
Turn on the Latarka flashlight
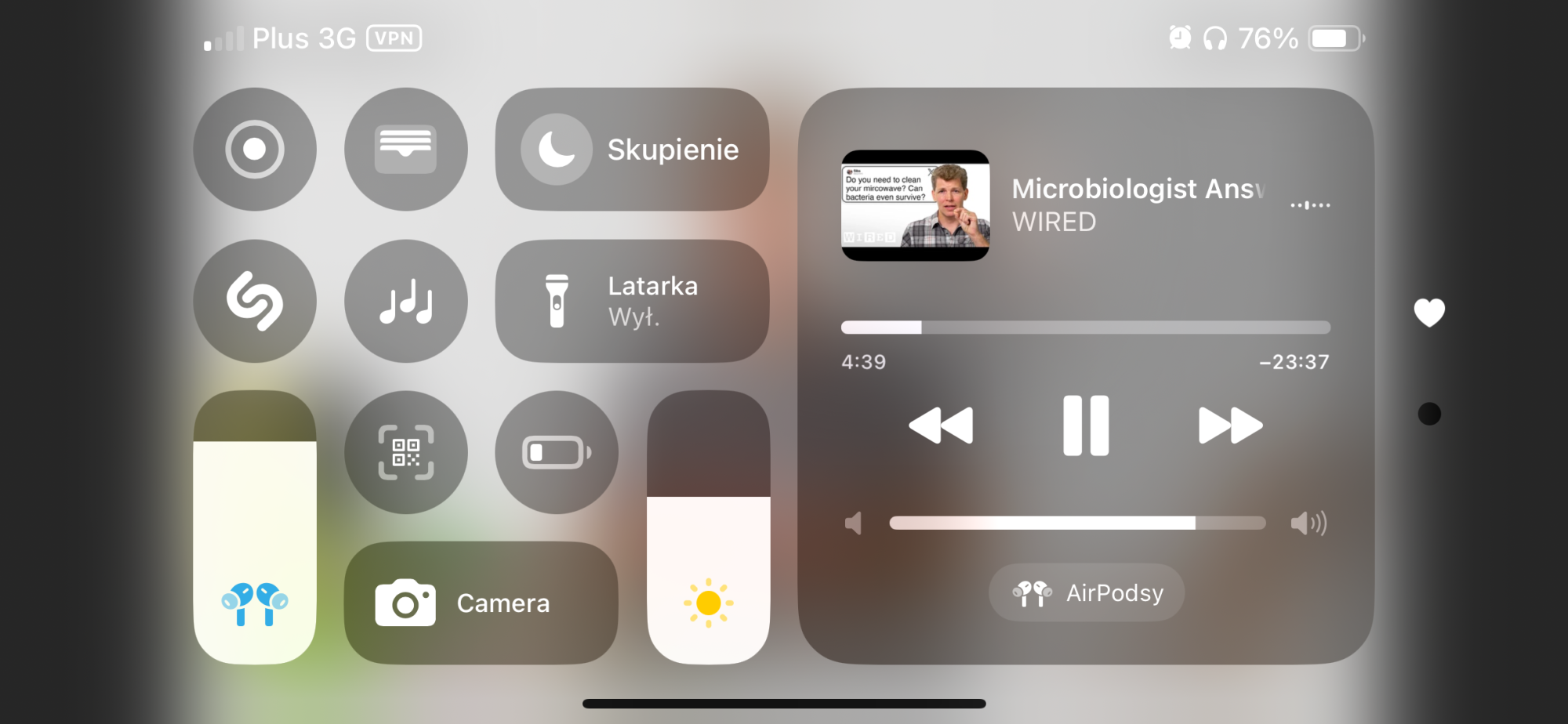pos(632,301)
